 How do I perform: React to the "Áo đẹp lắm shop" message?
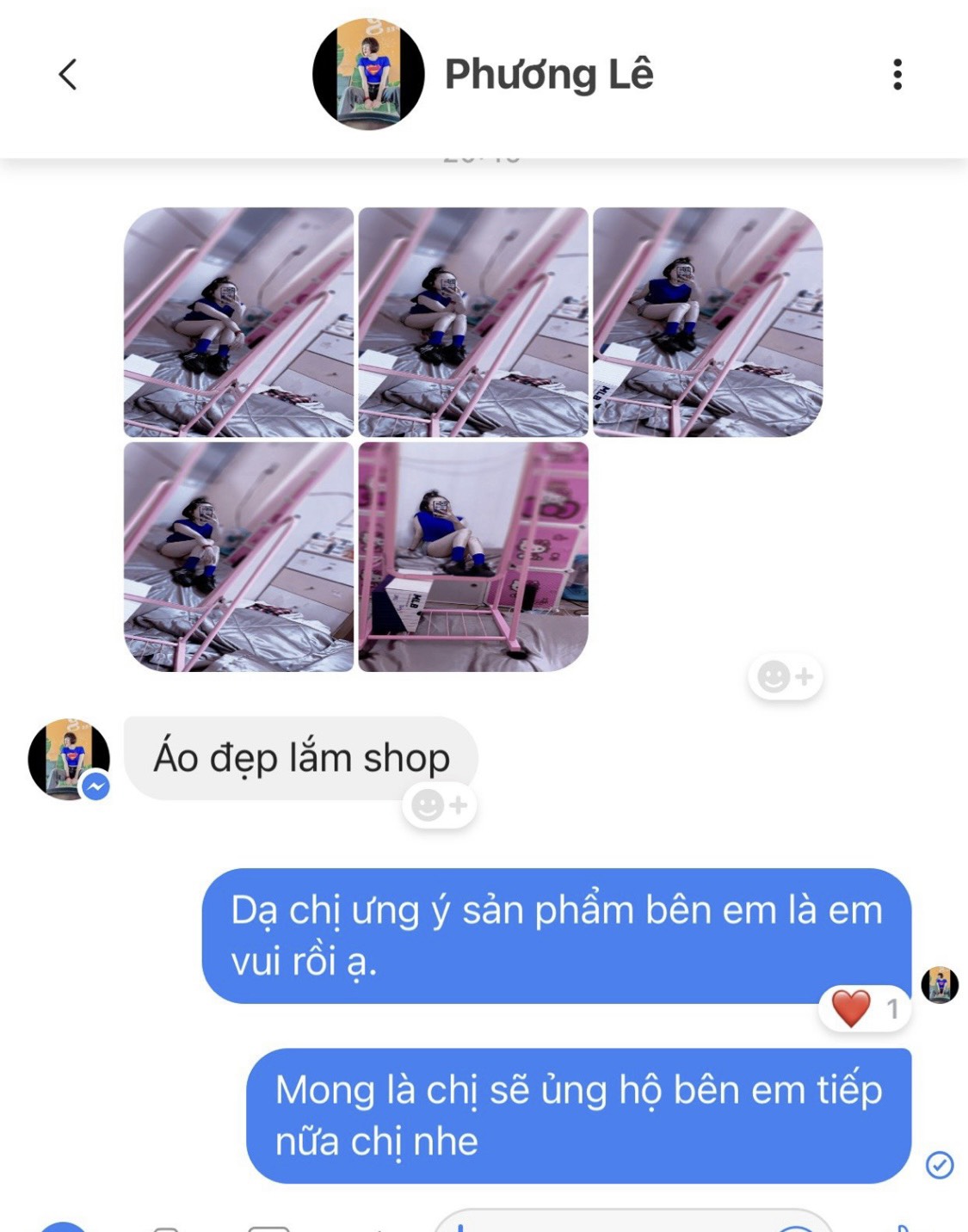tap(439, 806)
